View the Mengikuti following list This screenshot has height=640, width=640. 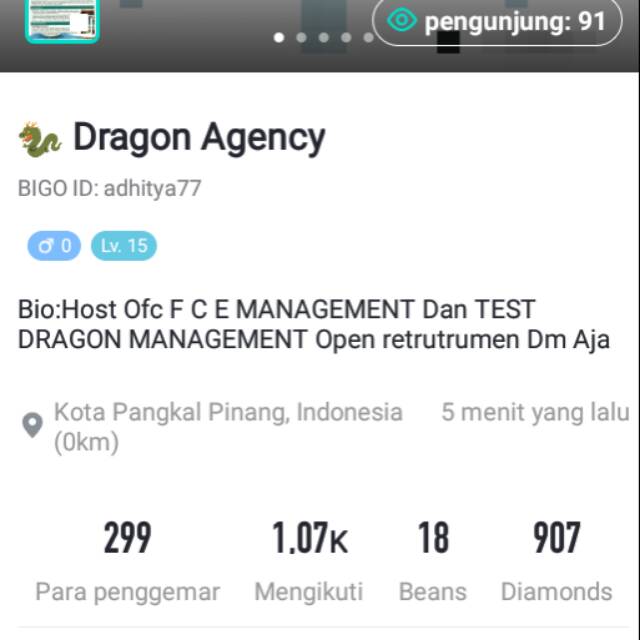(309, 562)
